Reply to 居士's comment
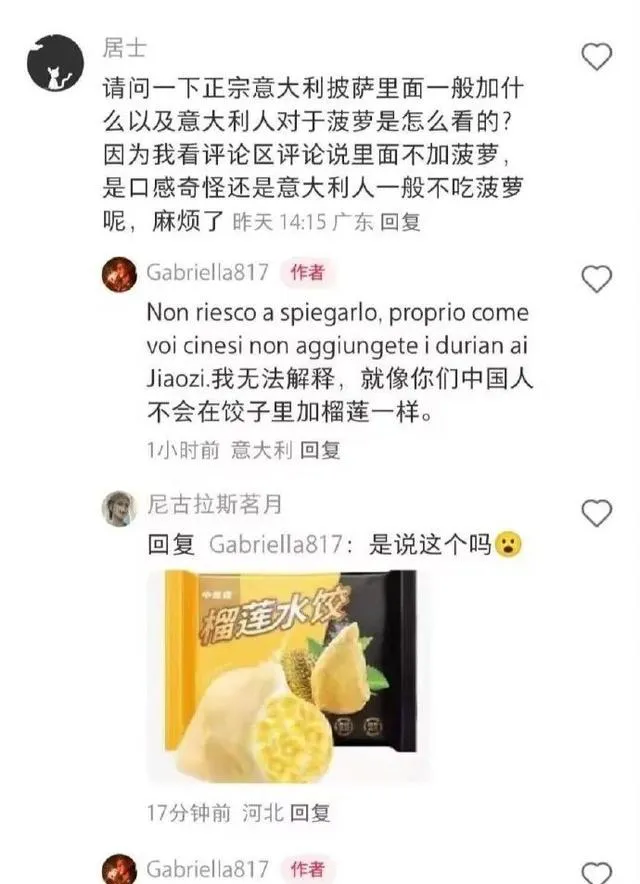The image size is (640, 884). [404, 222]
